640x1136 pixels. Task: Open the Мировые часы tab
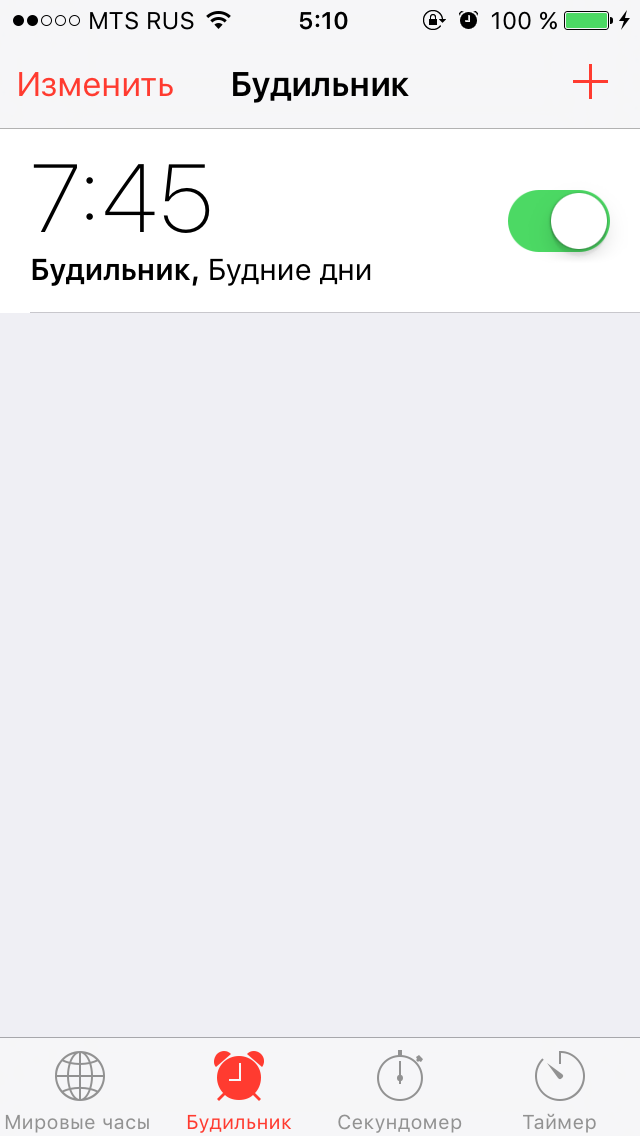[79, 1089]
